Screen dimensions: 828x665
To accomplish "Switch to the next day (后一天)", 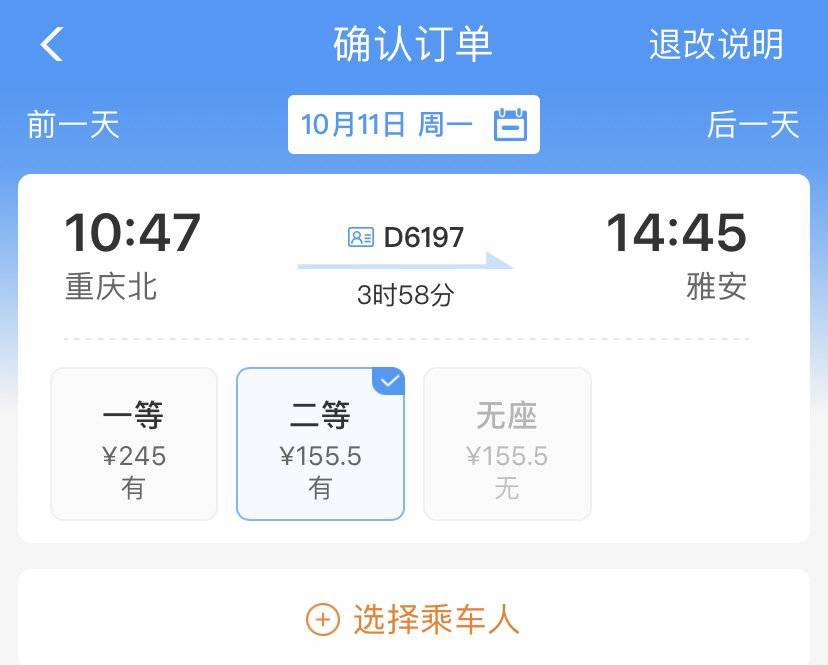I will click(753, 125).
